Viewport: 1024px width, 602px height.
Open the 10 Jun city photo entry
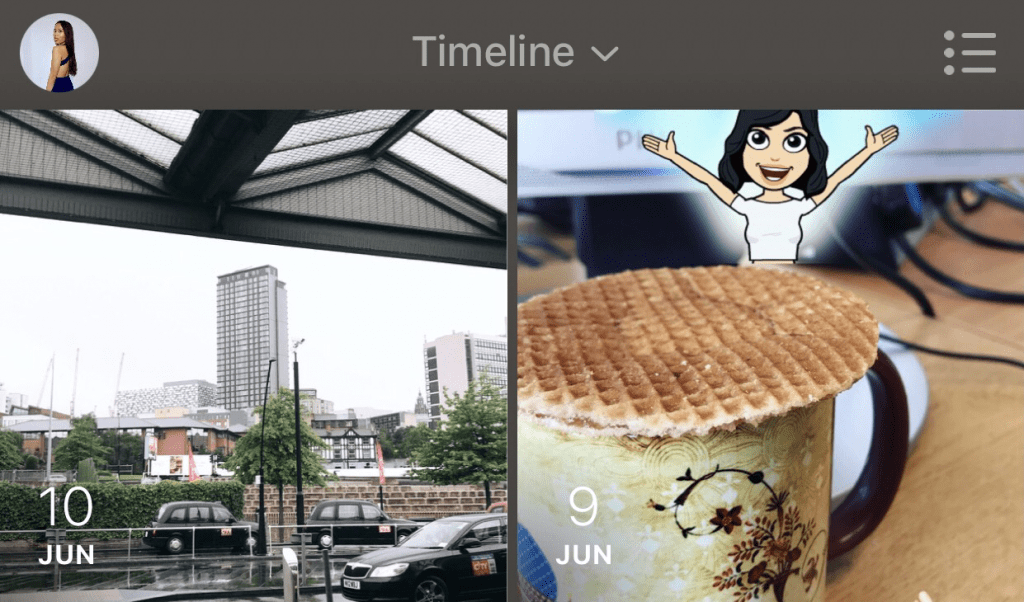point(253,355)
